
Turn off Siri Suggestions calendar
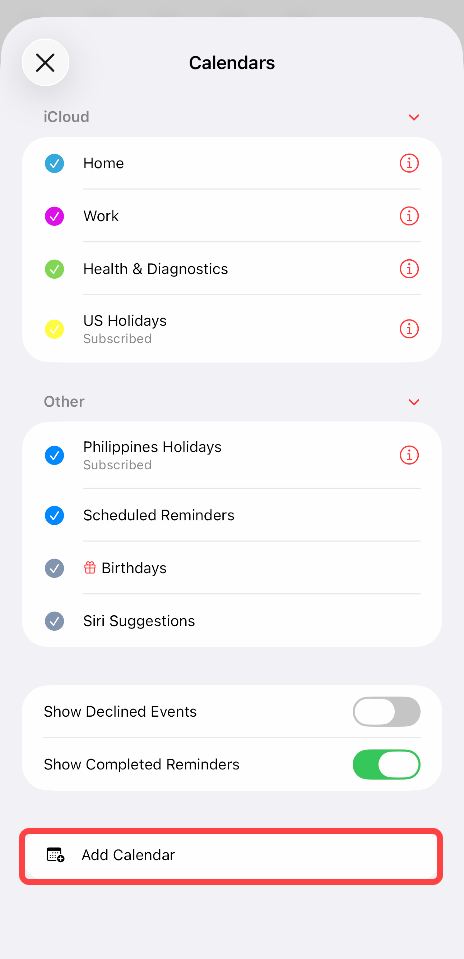[54, 621]
